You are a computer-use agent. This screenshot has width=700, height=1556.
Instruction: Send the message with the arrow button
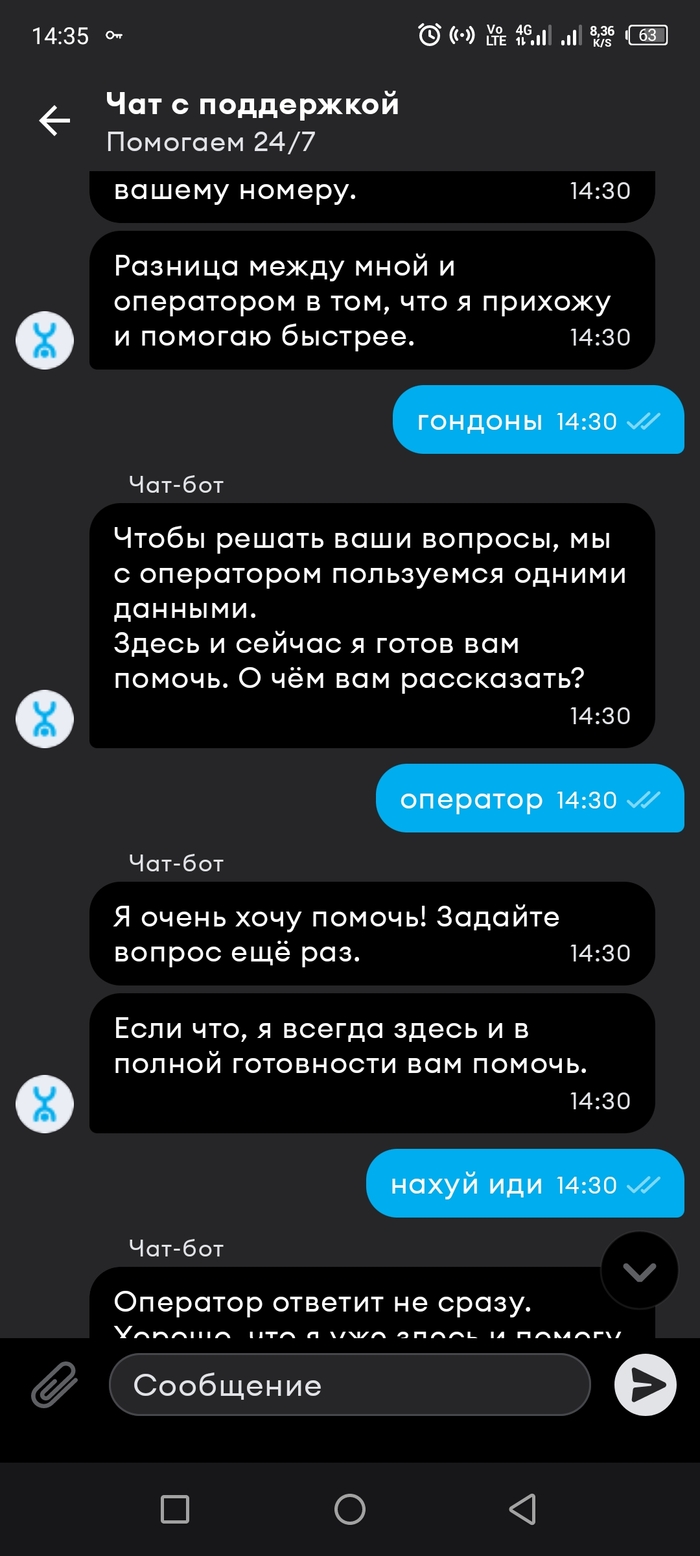click(645, 1385)
